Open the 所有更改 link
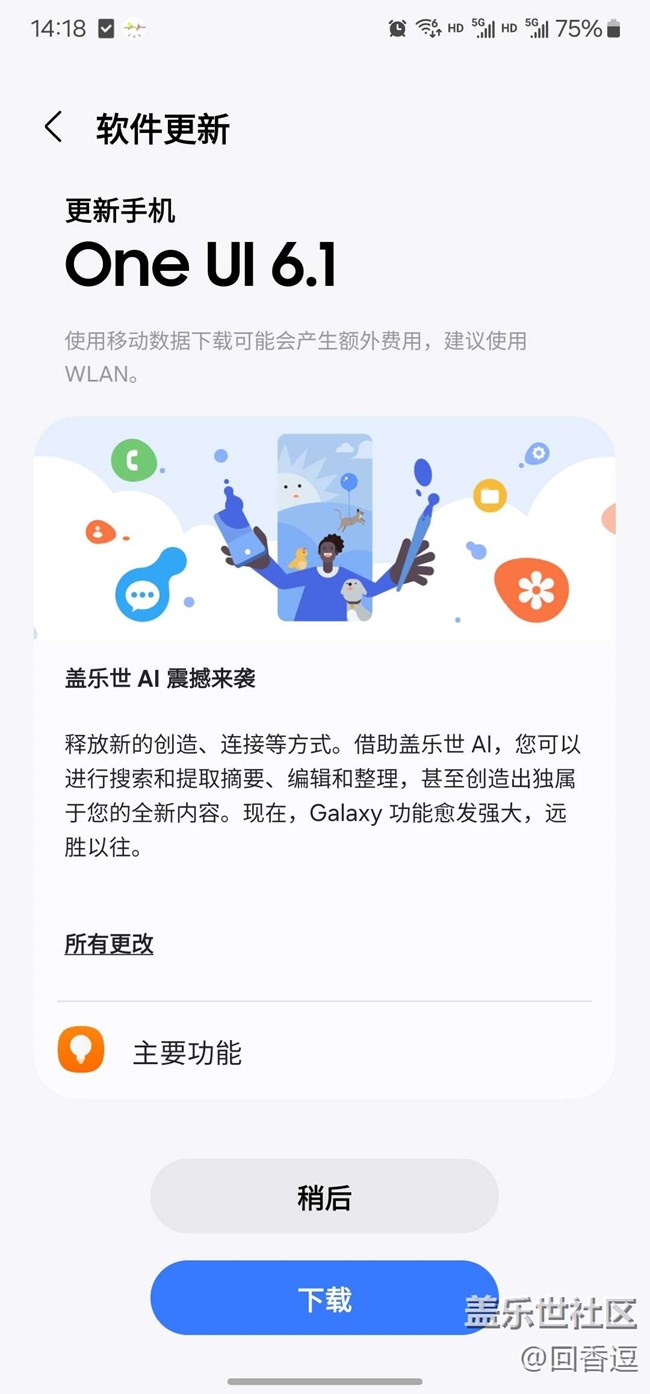Screen dimensions: 650x1394 [109, 944]
